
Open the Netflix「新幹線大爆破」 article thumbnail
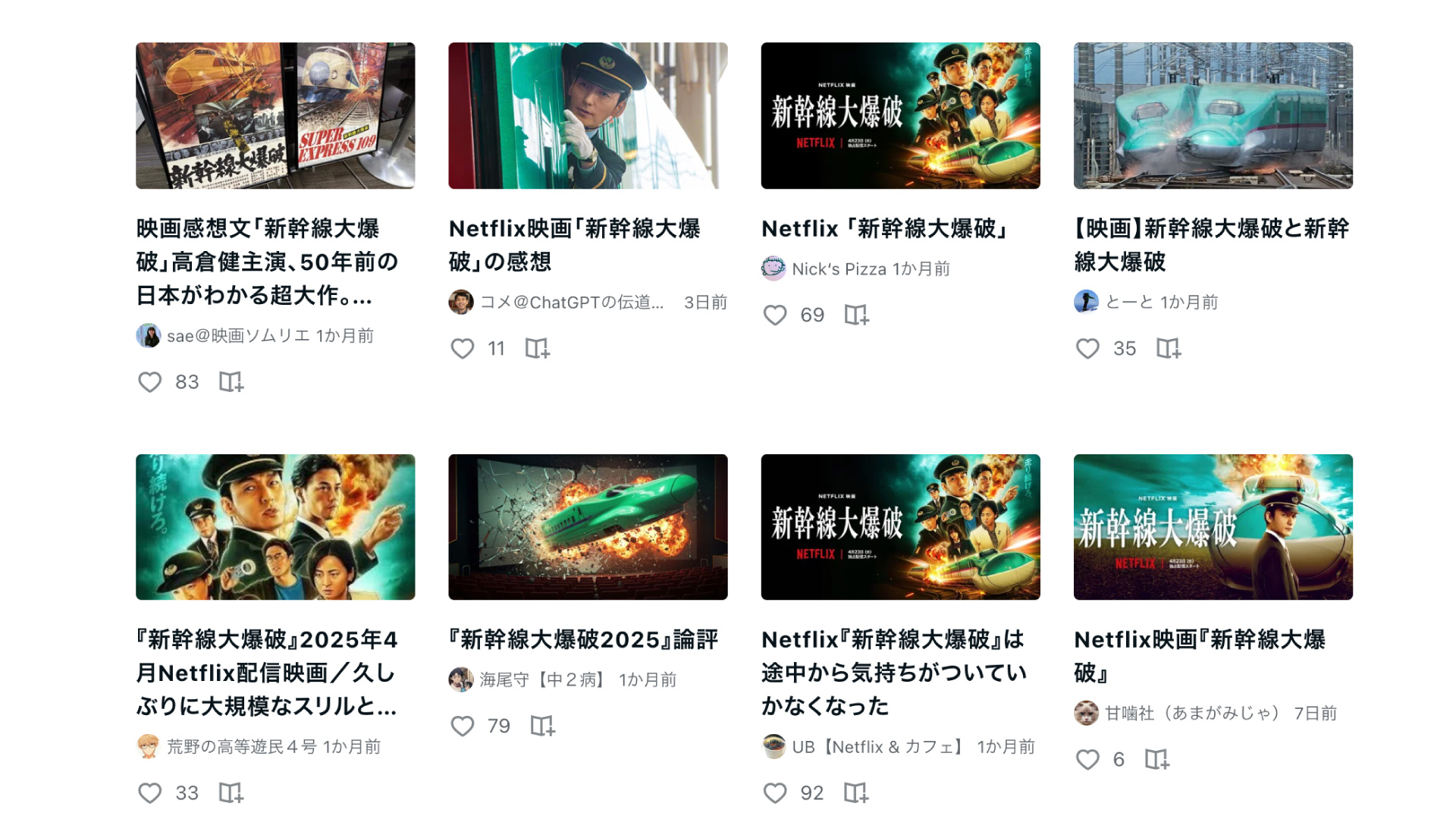pyautogui.click(x=900, y=115)
